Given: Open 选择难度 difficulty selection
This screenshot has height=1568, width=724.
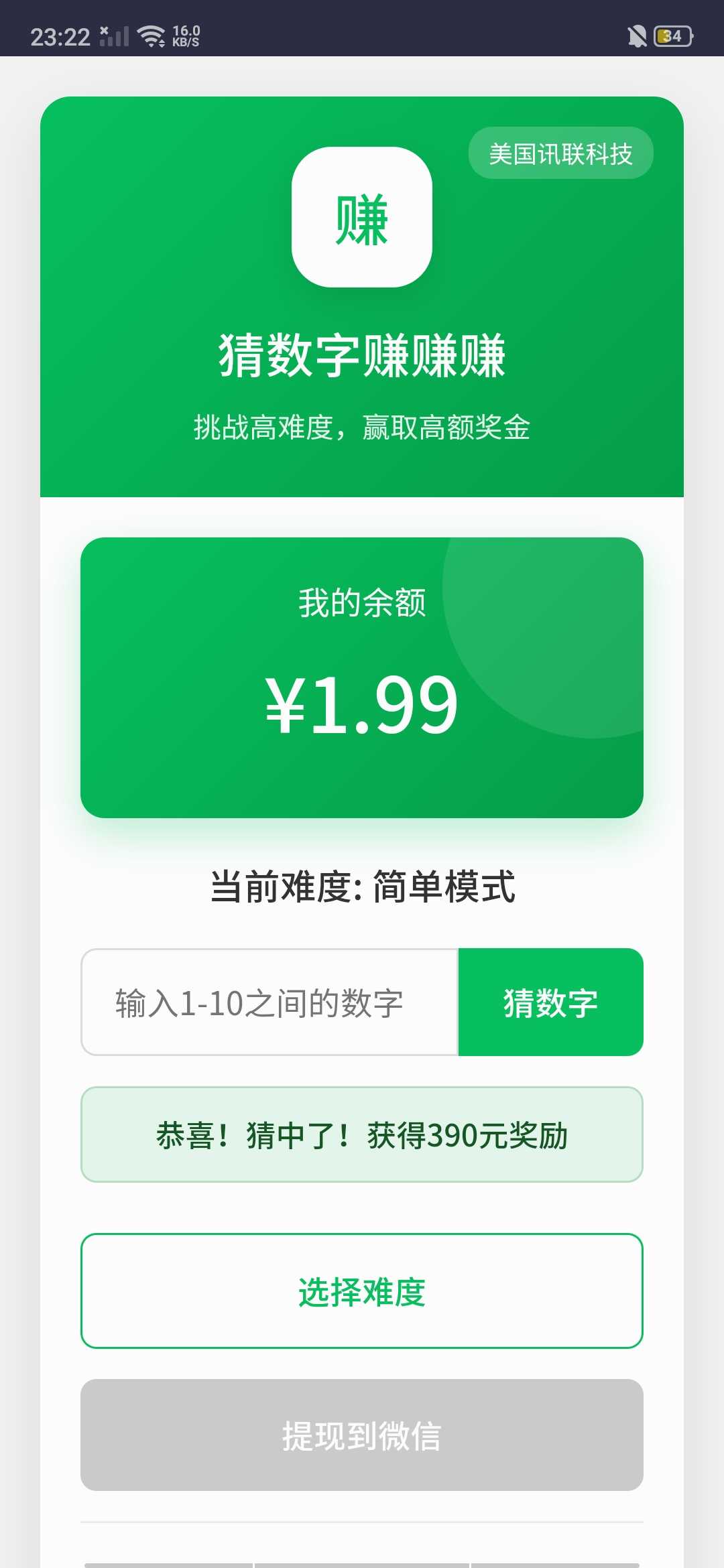Looking at the screenshot, I should (x=362, y=1291).
